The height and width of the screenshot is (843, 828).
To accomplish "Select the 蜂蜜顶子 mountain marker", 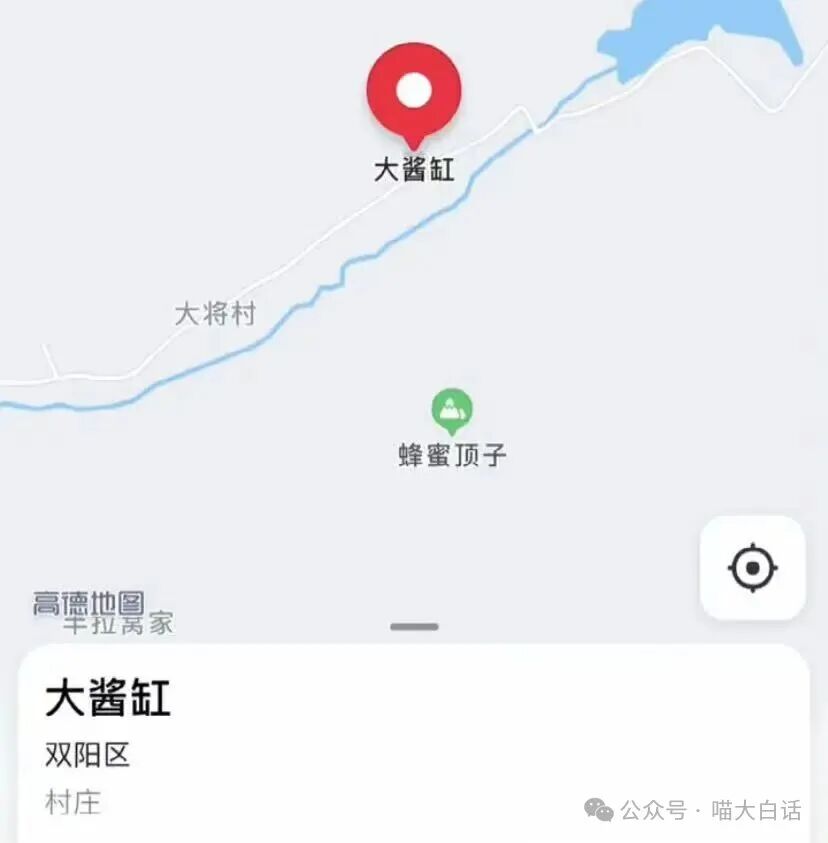I will click(x=452, y=409).
